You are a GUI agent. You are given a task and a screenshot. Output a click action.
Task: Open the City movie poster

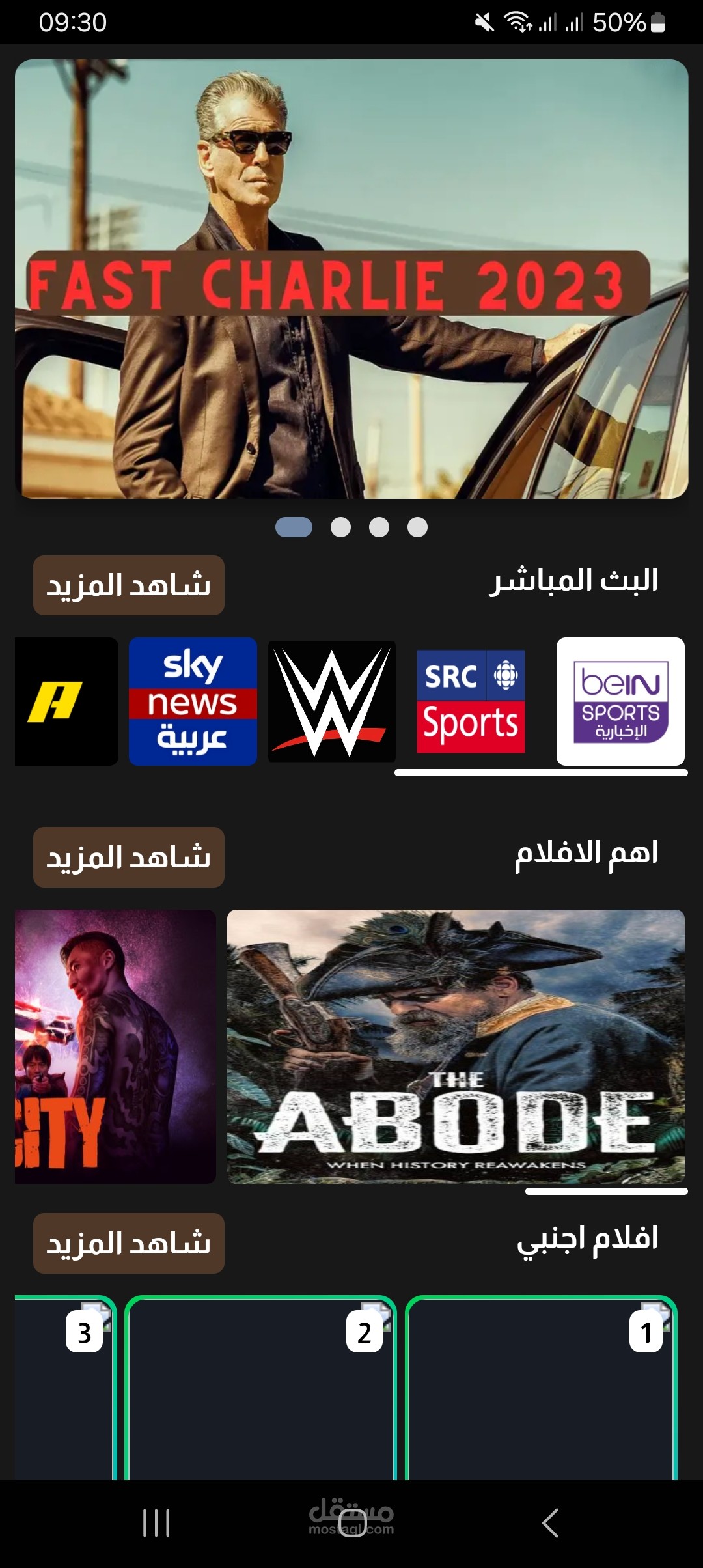click(115, 1046)
